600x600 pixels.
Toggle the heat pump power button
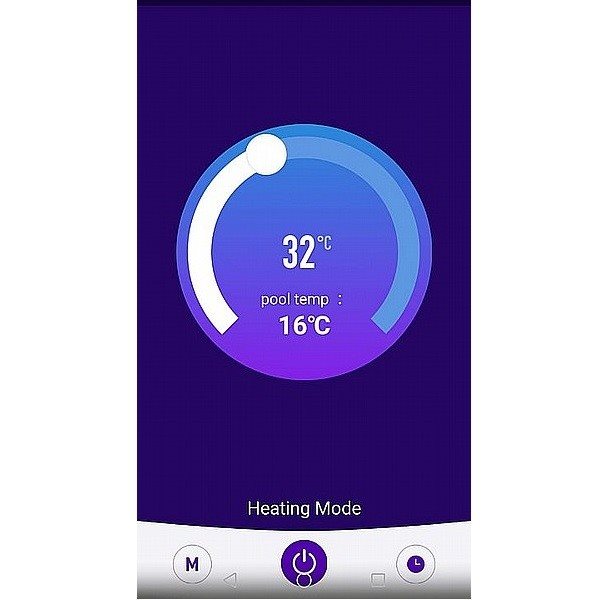[304, 560]
